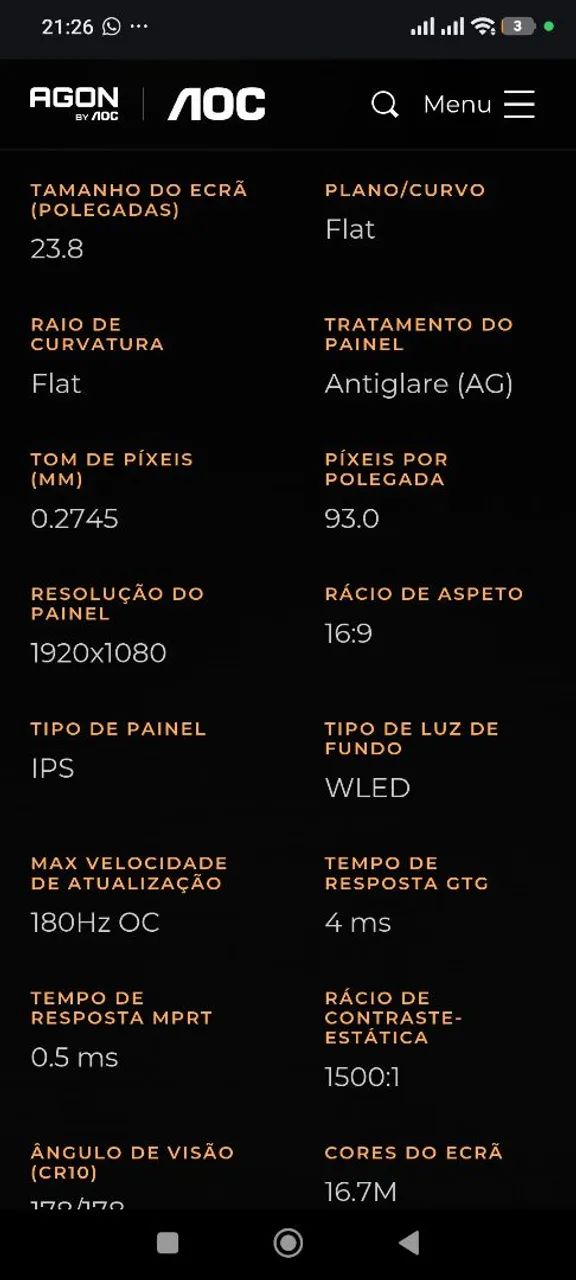
Task: Go back using the system back button
Action: pos(408,1242)
